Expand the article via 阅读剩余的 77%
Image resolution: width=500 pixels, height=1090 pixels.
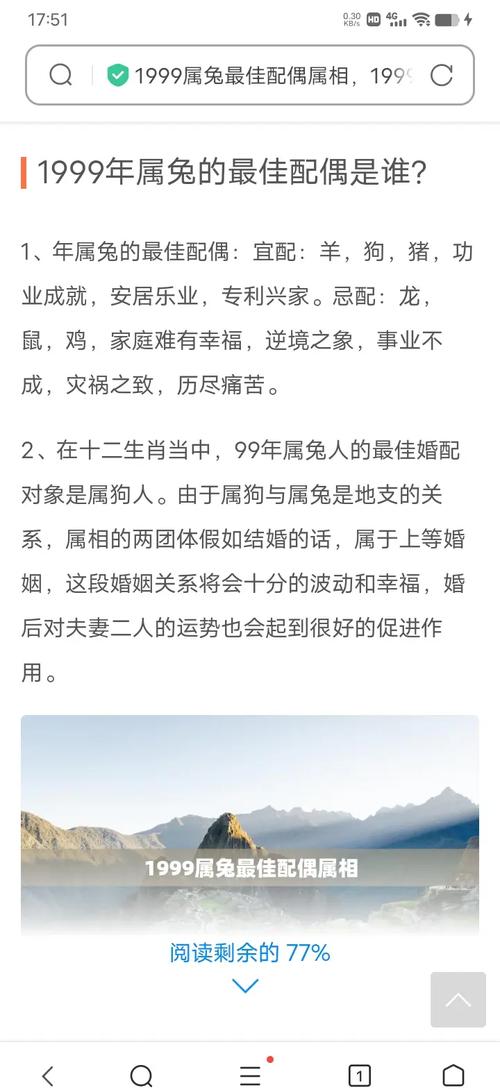[x=250, y=953]
